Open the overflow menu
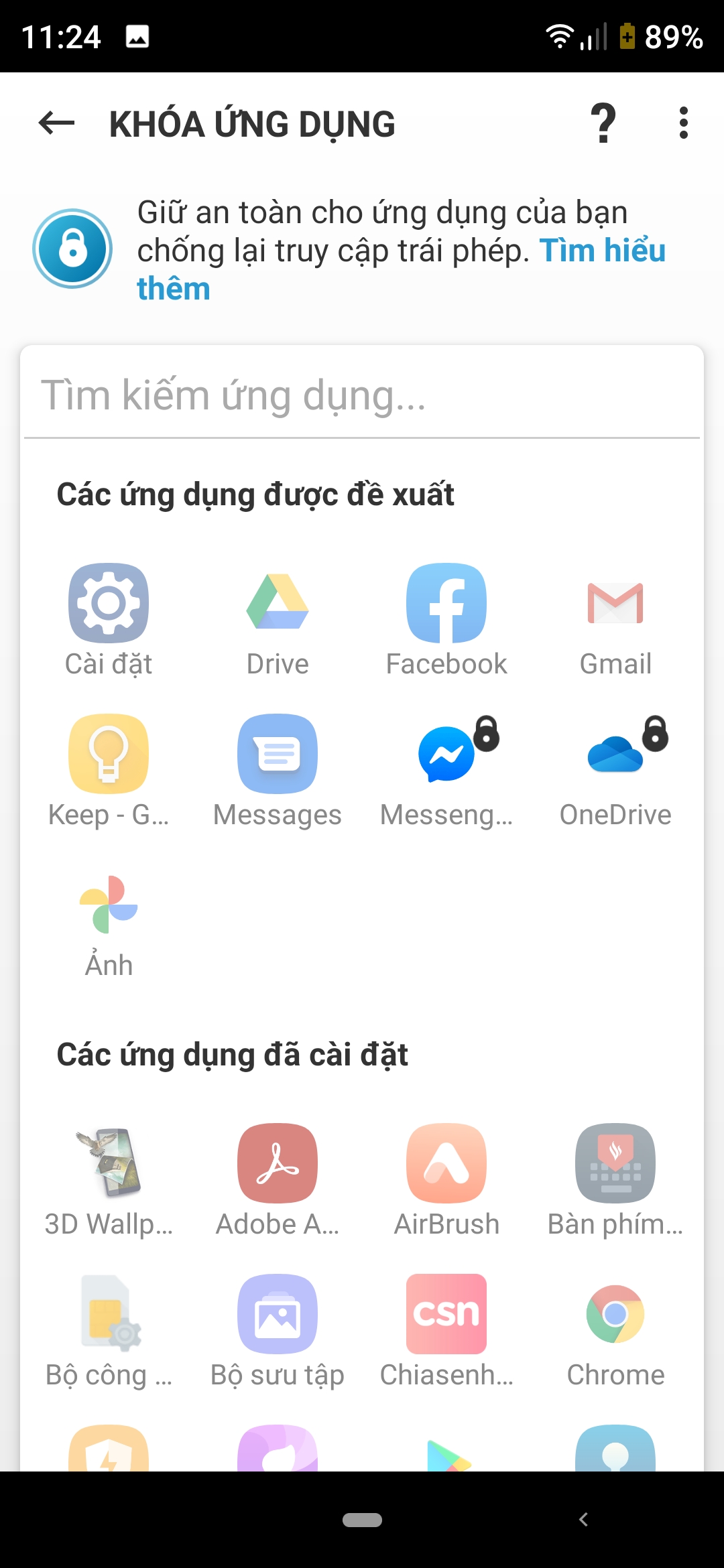The width and height of the screenshot is (724, 1568). pos(683,123)
